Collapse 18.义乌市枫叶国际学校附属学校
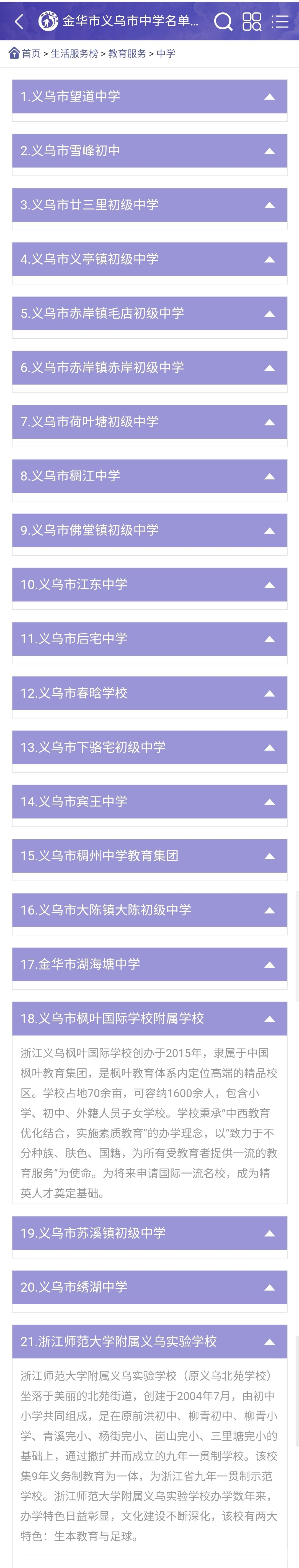Image resolution: width=299 pixels, height=1568 pixels. coord(149,1018)
